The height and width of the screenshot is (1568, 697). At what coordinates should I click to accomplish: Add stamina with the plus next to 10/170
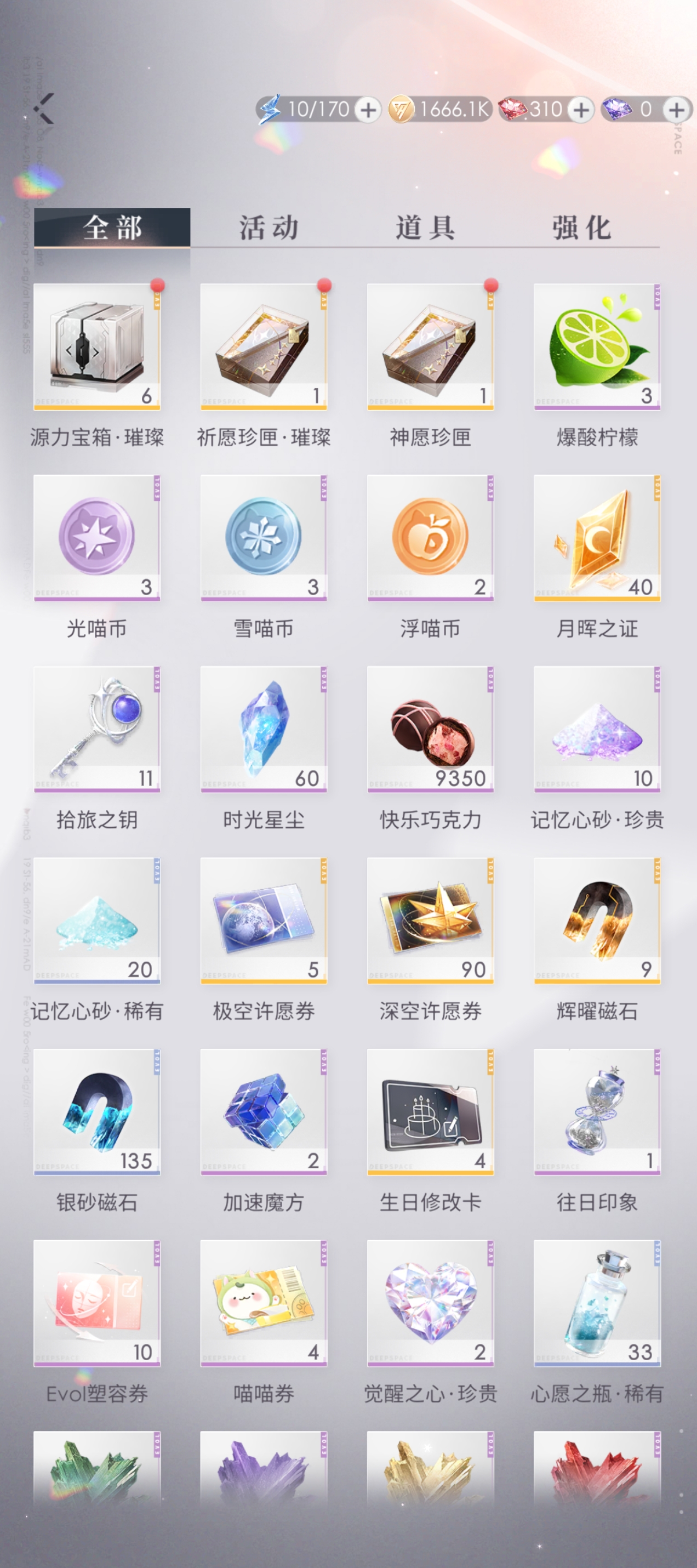coord(368,110)
